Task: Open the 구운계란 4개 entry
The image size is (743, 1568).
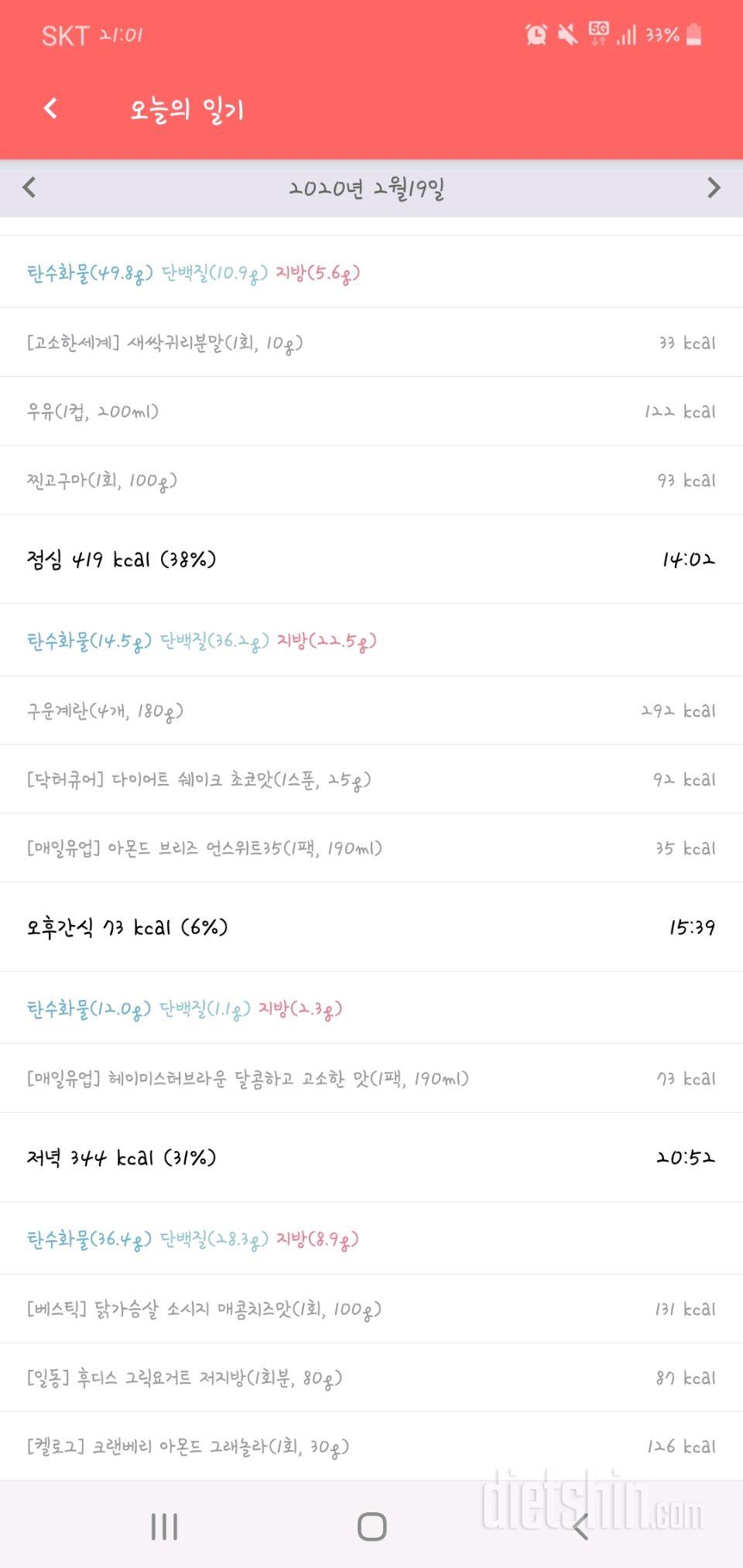Action: click(x=371, y=710)
